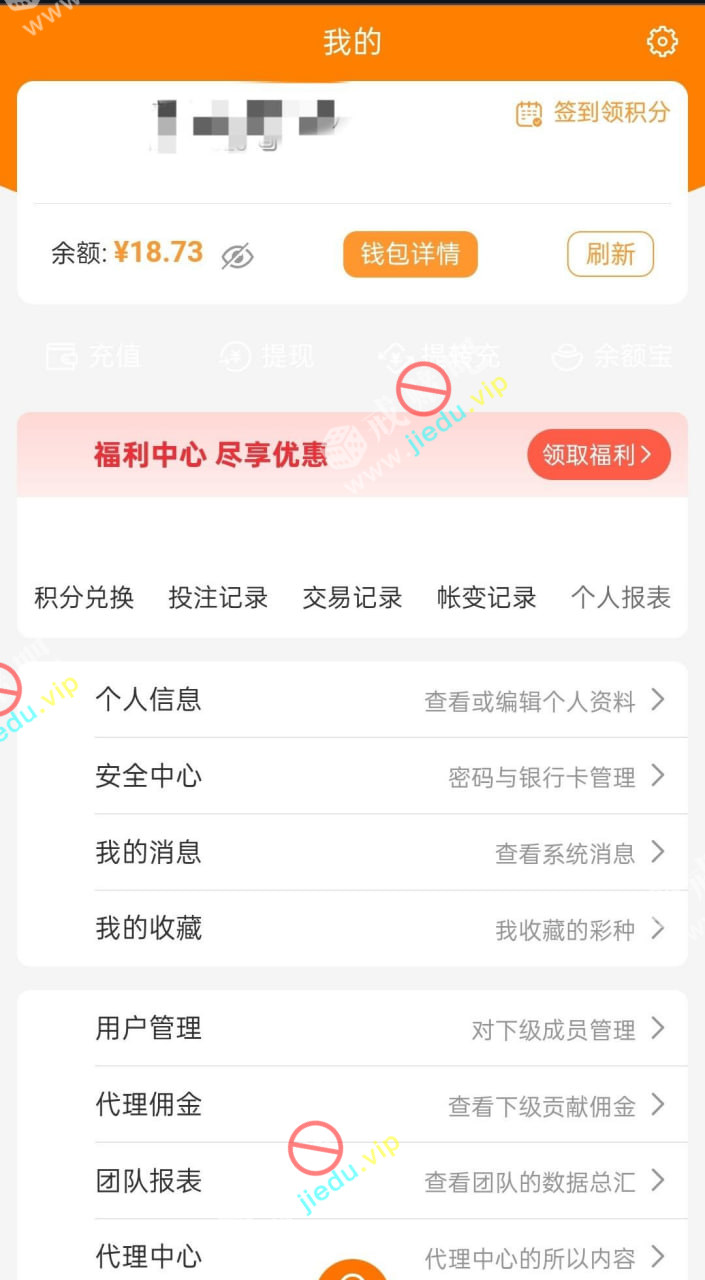Open 充值 to recharge

94,356
